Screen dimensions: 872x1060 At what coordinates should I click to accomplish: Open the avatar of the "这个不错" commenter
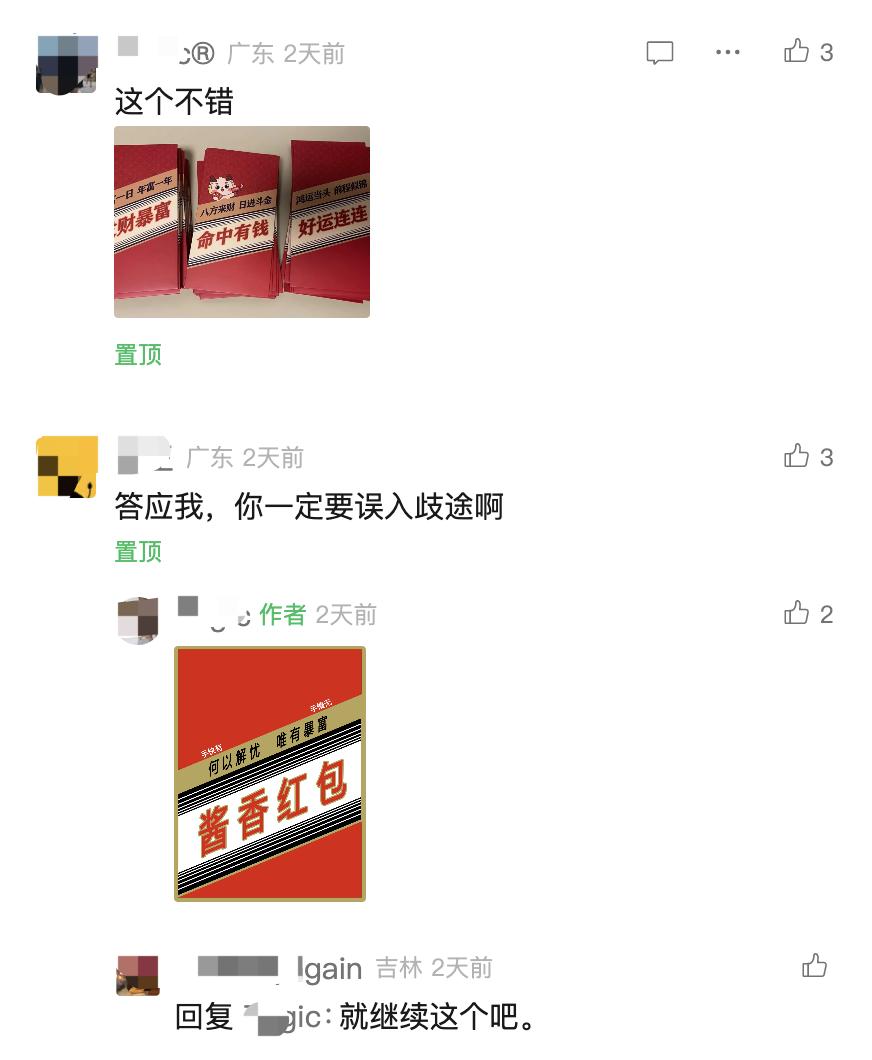67,65
